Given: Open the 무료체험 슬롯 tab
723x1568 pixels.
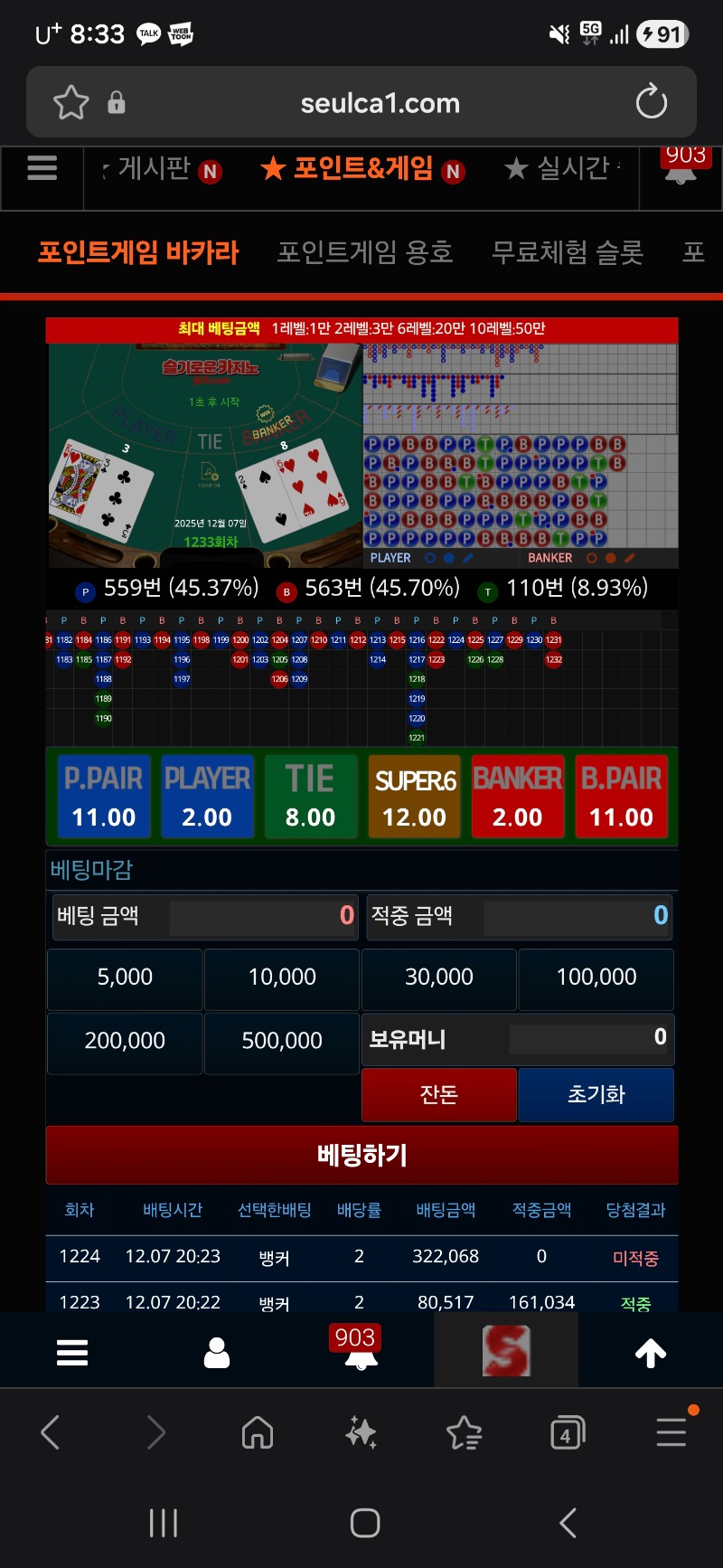Looking at the screenshot, I should (x=568, y=253).
